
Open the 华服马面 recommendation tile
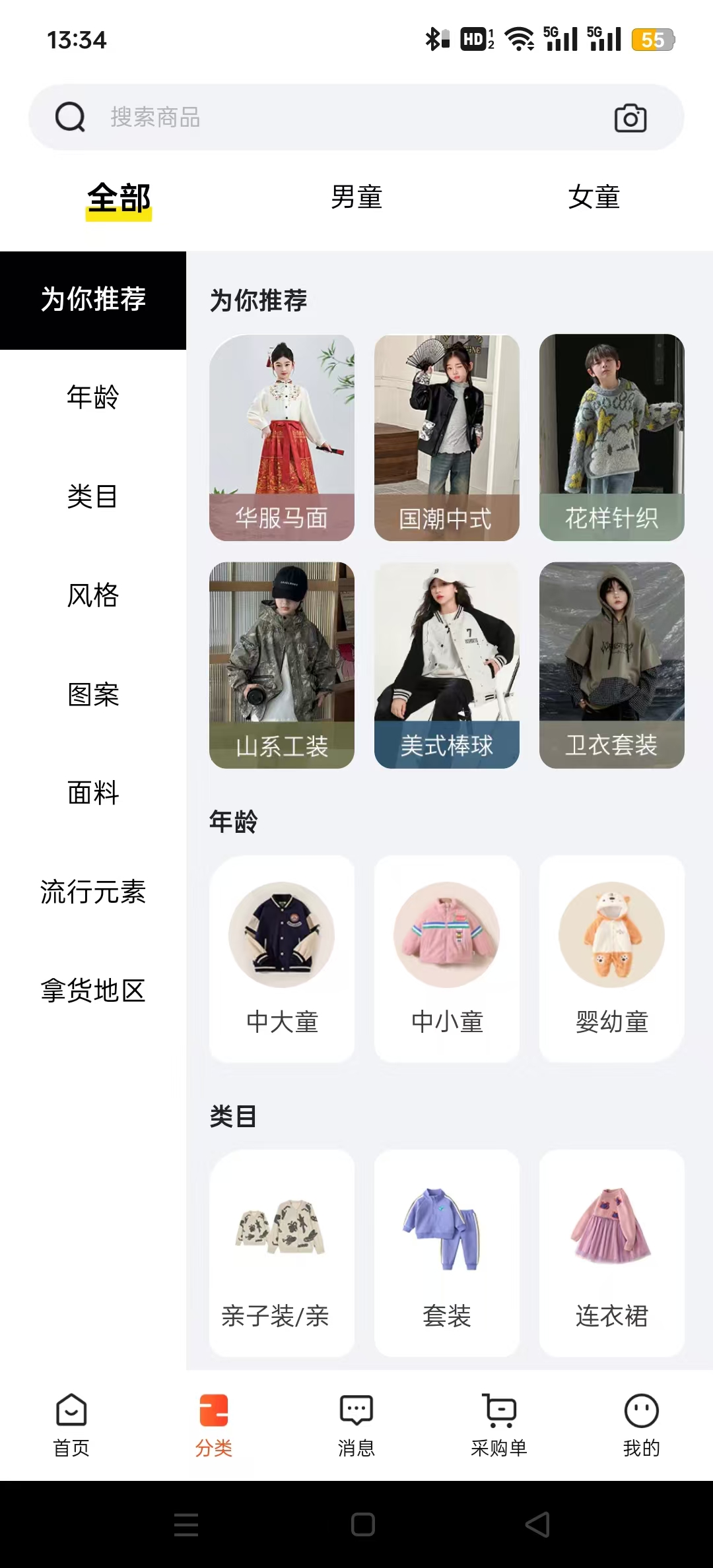pyautogui.click(x=282, y=438)
